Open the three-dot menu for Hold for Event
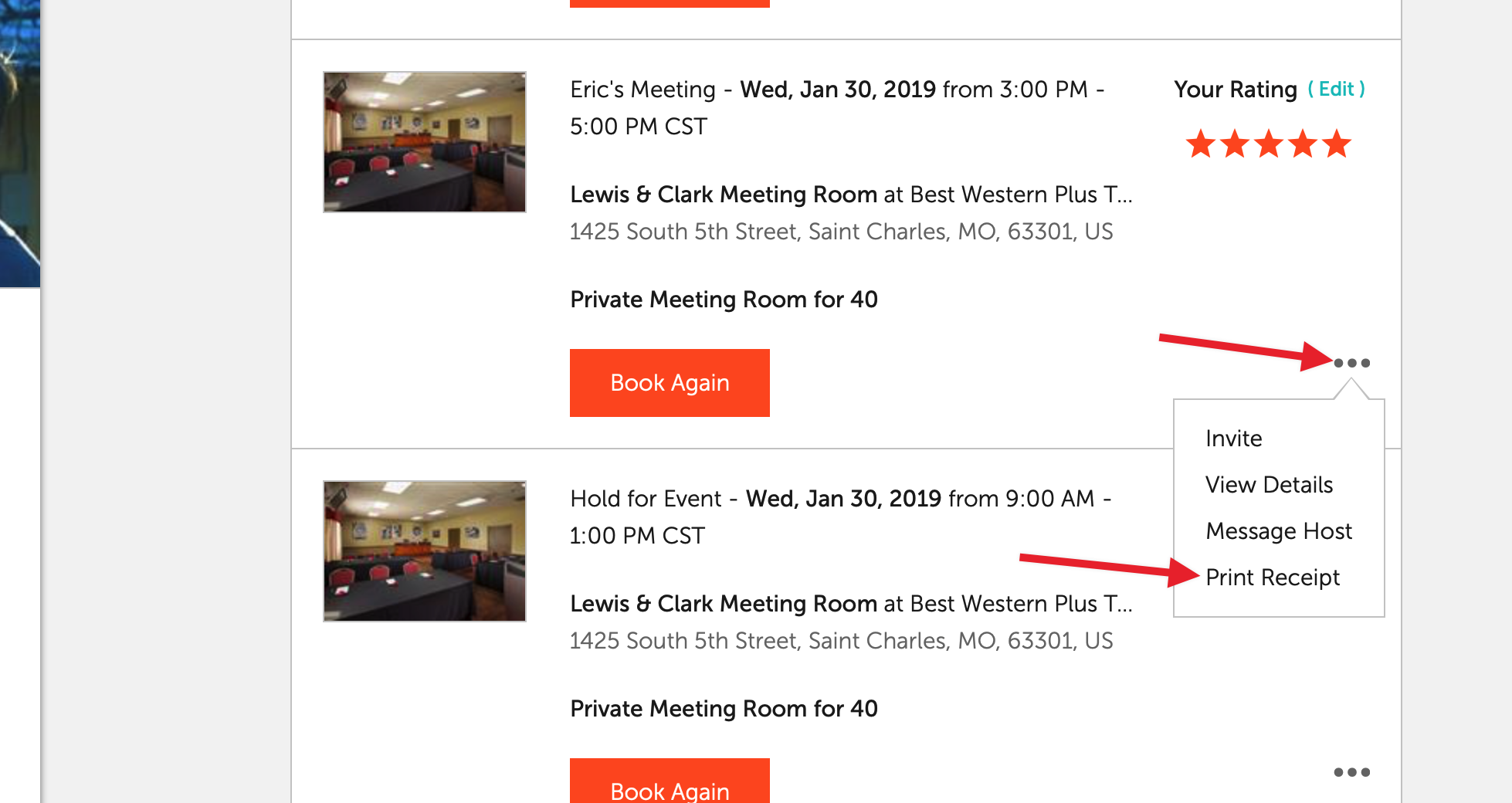This screenshot has height=803, width=1512. [x=1351, y=772]
